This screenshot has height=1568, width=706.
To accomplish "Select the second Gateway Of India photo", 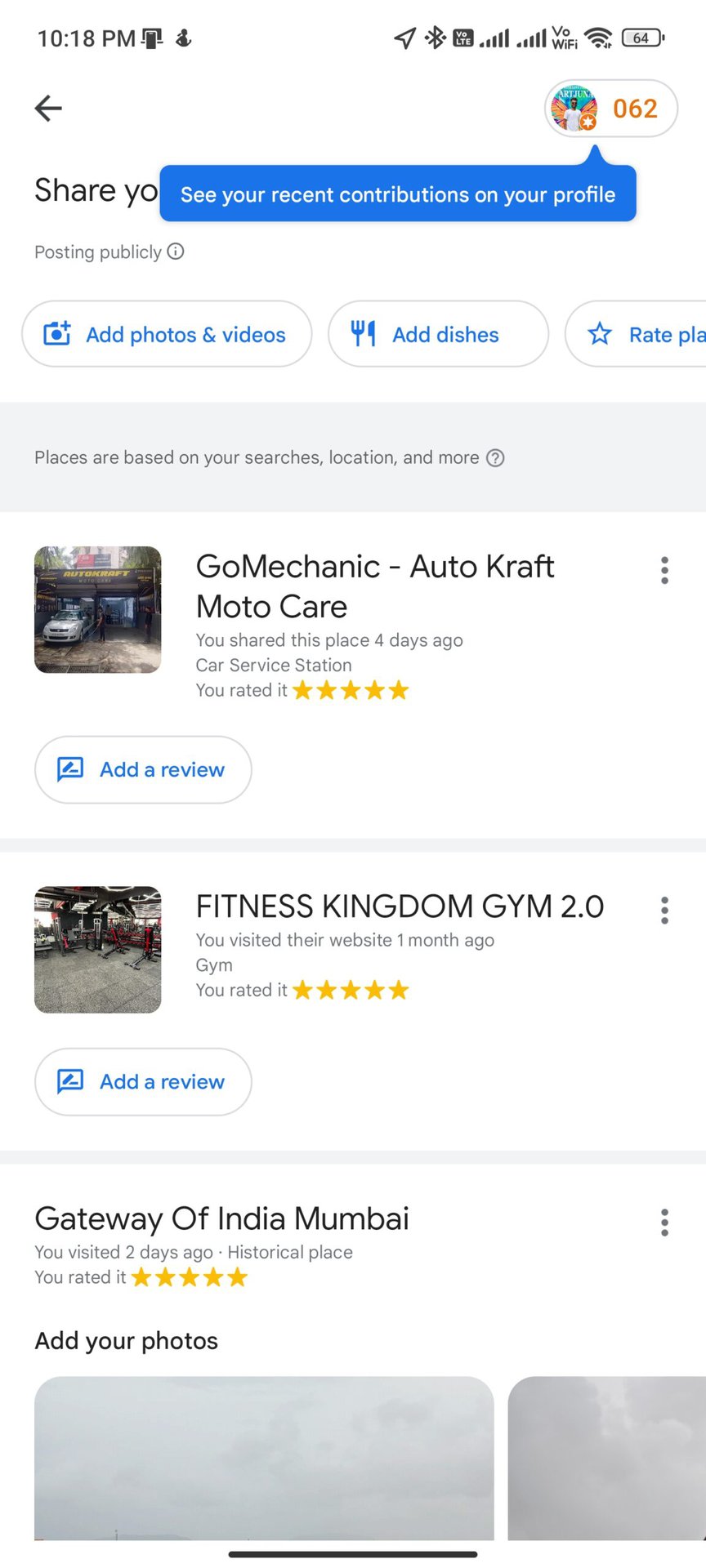I will [606, 1458].
